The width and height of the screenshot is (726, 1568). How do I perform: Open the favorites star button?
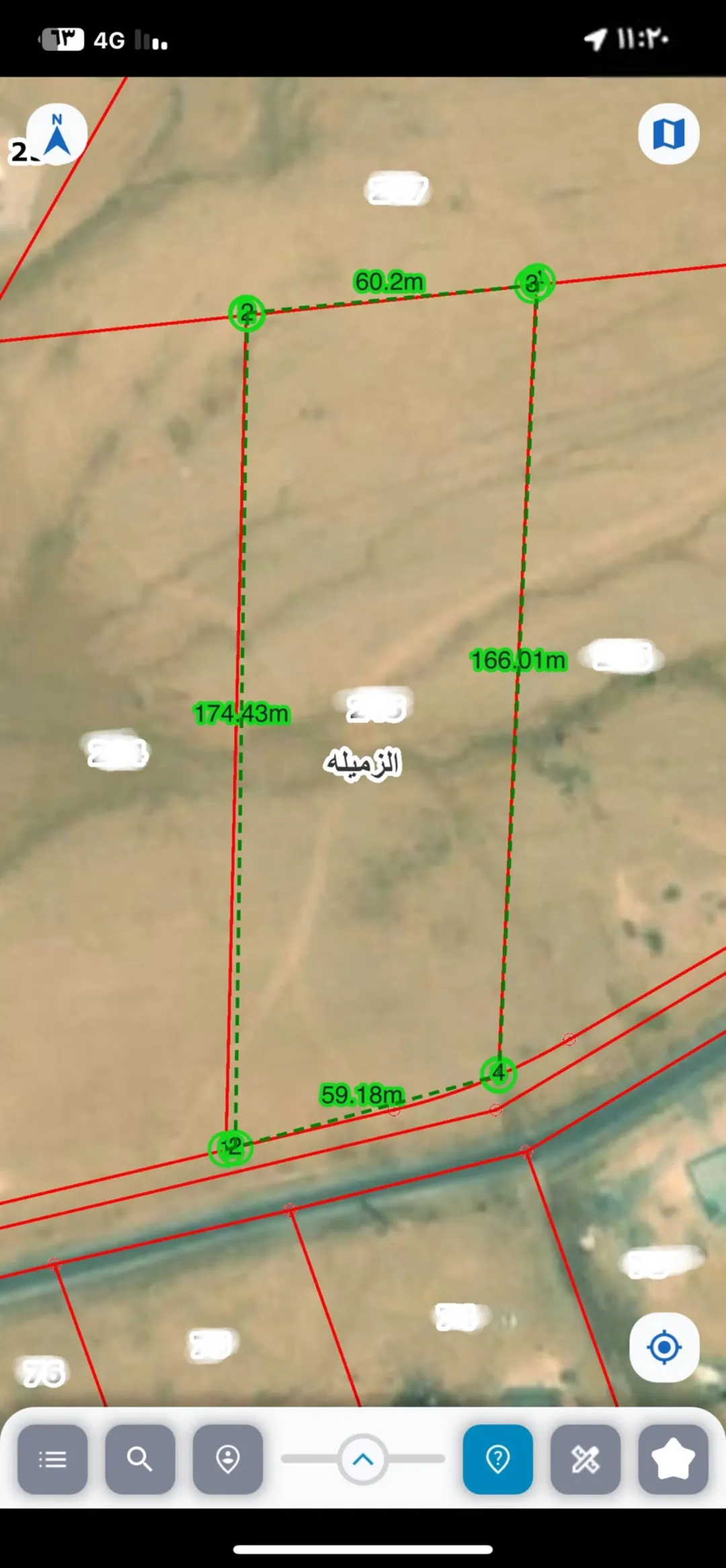673,1459
